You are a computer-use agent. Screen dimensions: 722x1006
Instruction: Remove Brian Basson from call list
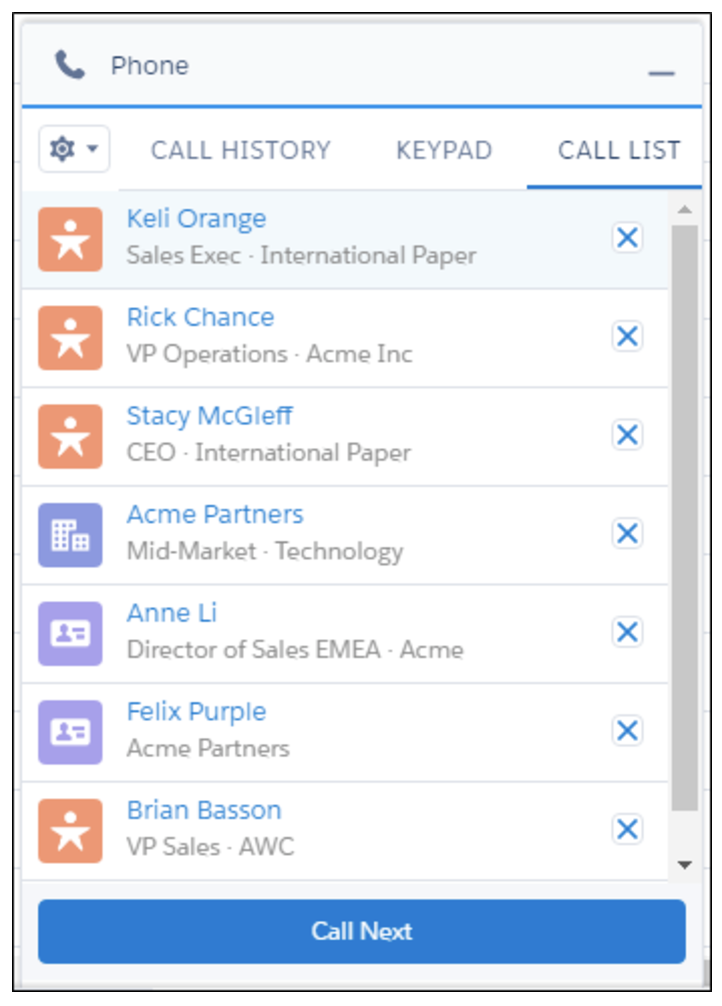point(627,829)
